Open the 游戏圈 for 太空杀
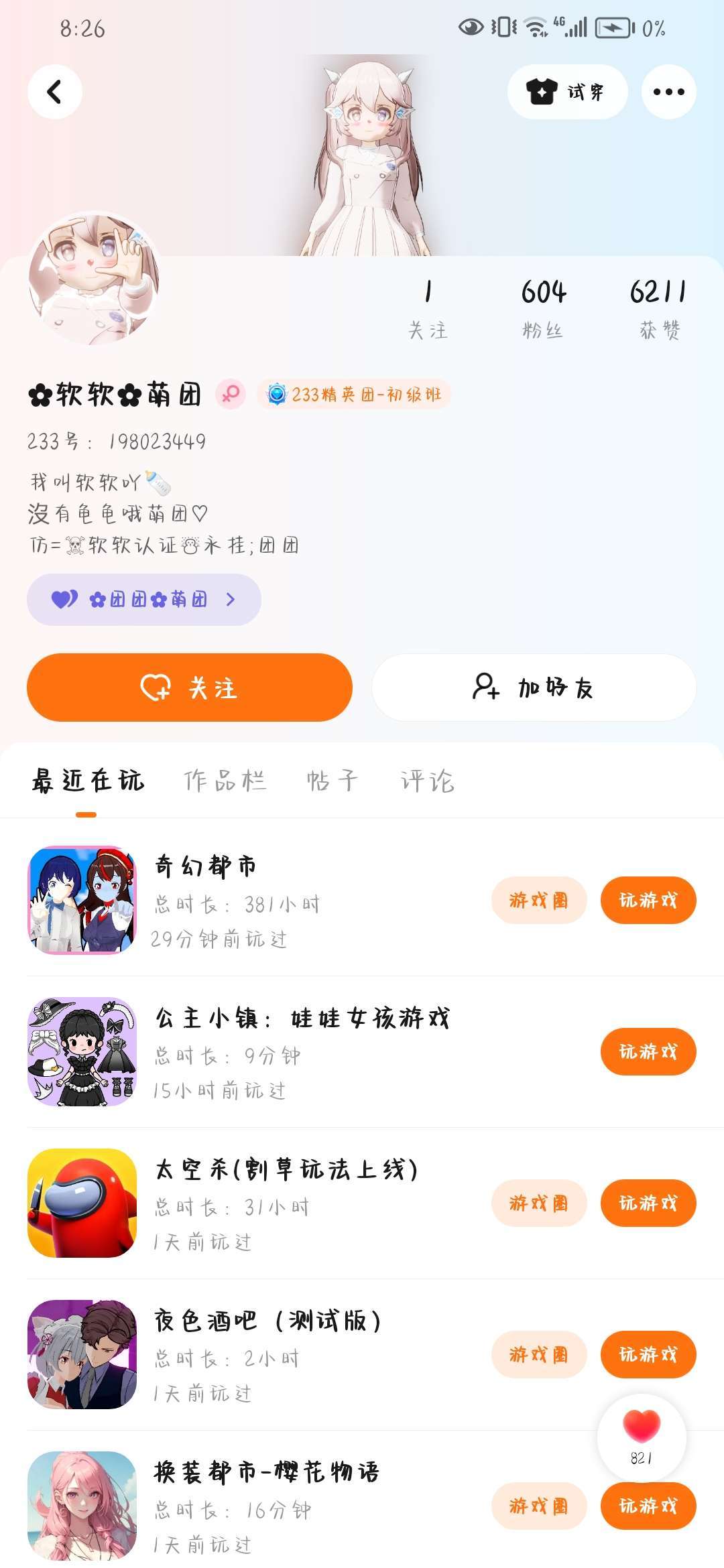Image resolution: width=724 pixels, height=1568 pixels. [538, 1203]
